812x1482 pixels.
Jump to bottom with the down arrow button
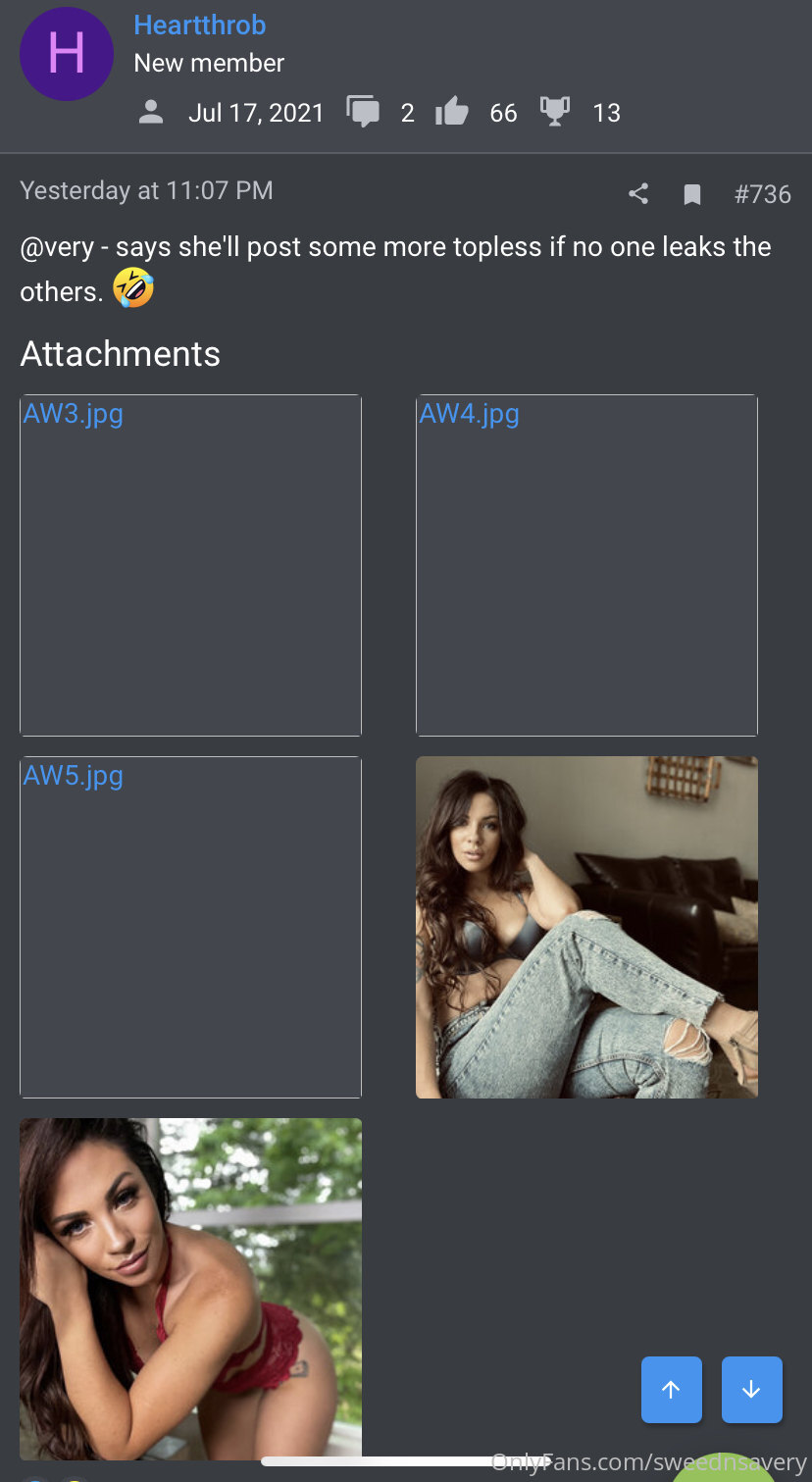pos(752,1390)
